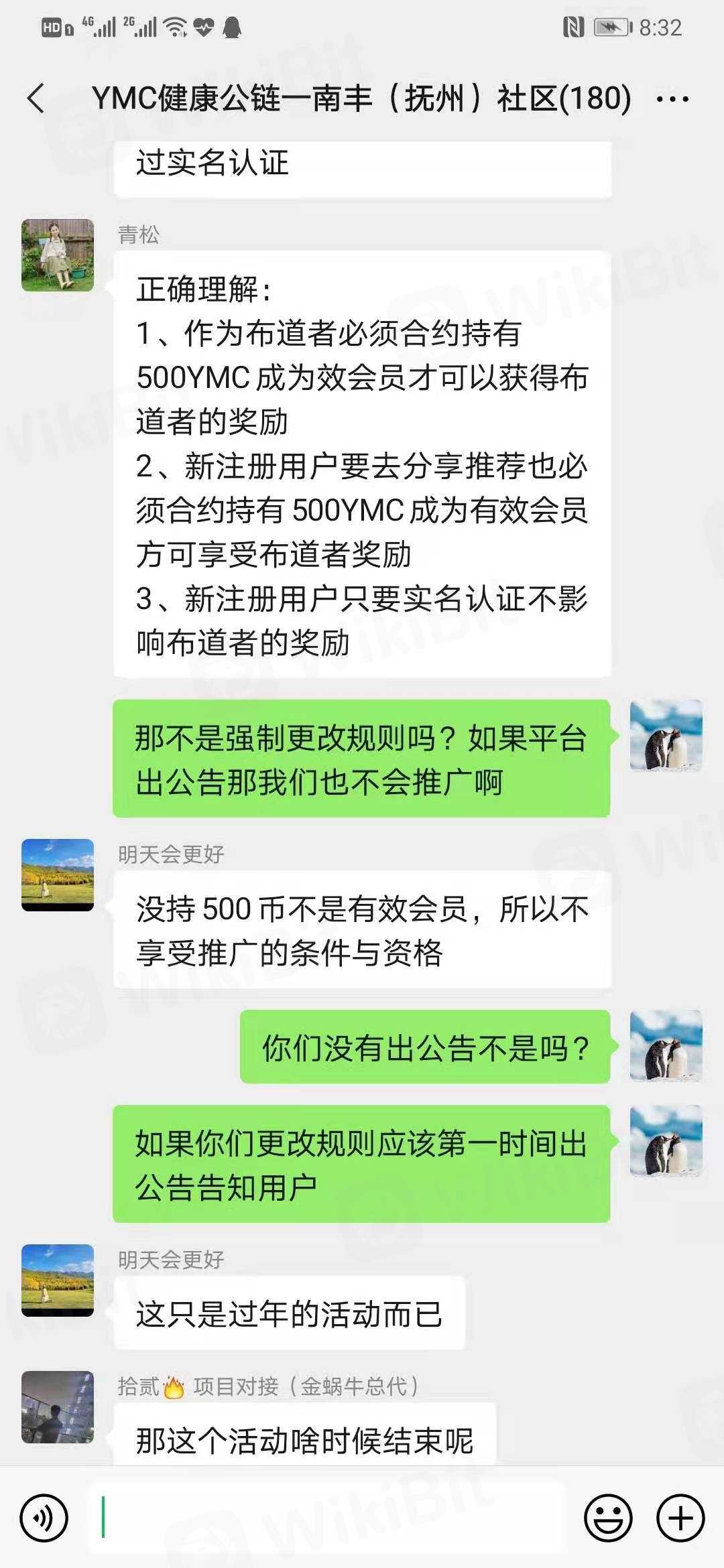Tap the avatar beside 这只是过年的活动而已
The height and width of the screenshot is (1568, 724).
tap(58, 1280)
